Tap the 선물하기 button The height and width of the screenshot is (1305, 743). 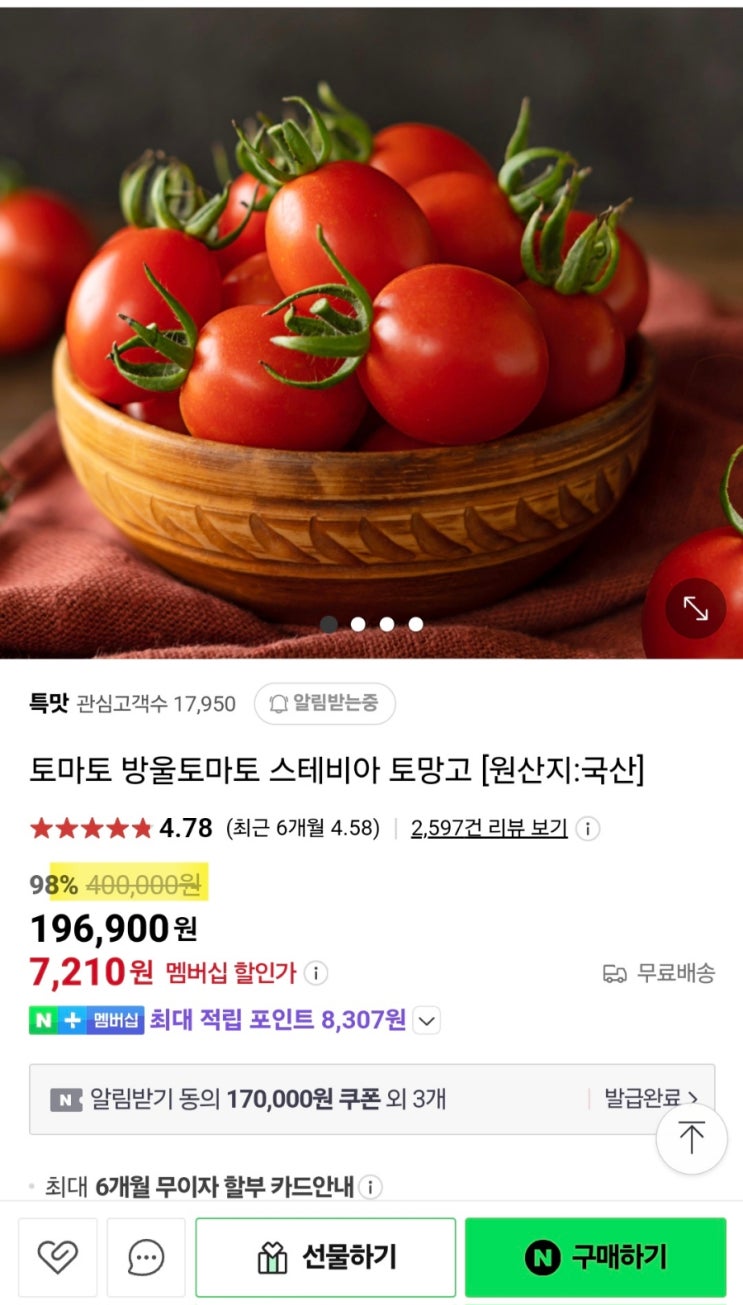tap(325, 1257)
